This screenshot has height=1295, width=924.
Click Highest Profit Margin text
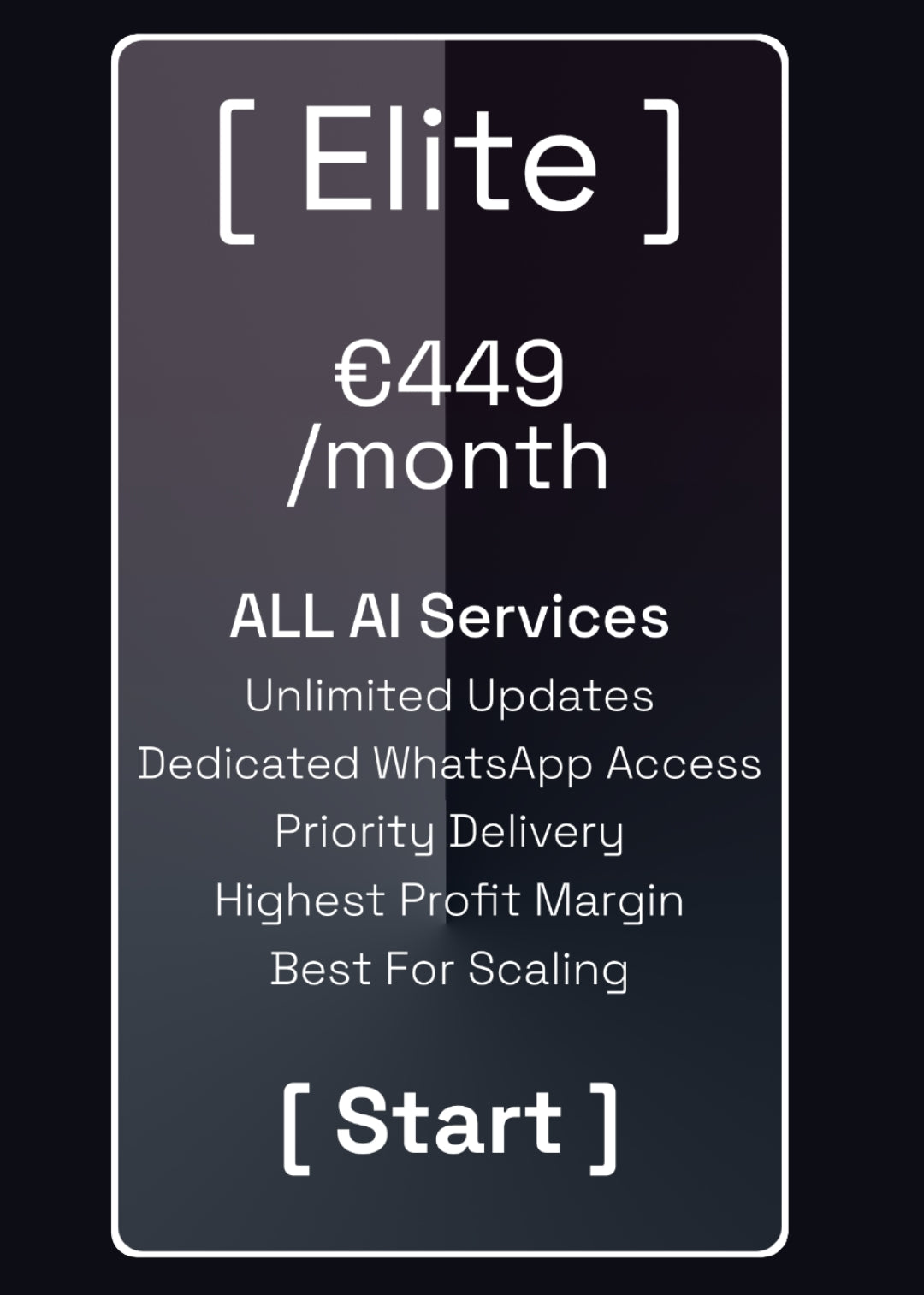click(448, 900)
